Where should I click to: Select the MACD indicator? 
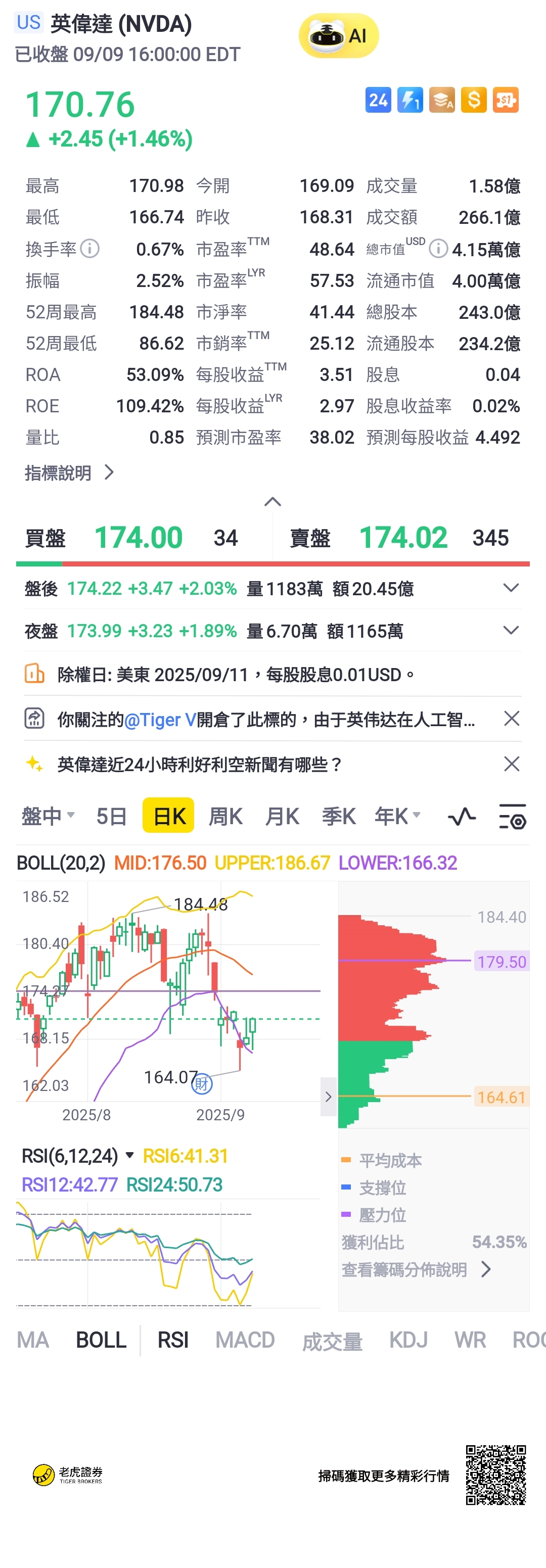click(x=245, y=1340)
